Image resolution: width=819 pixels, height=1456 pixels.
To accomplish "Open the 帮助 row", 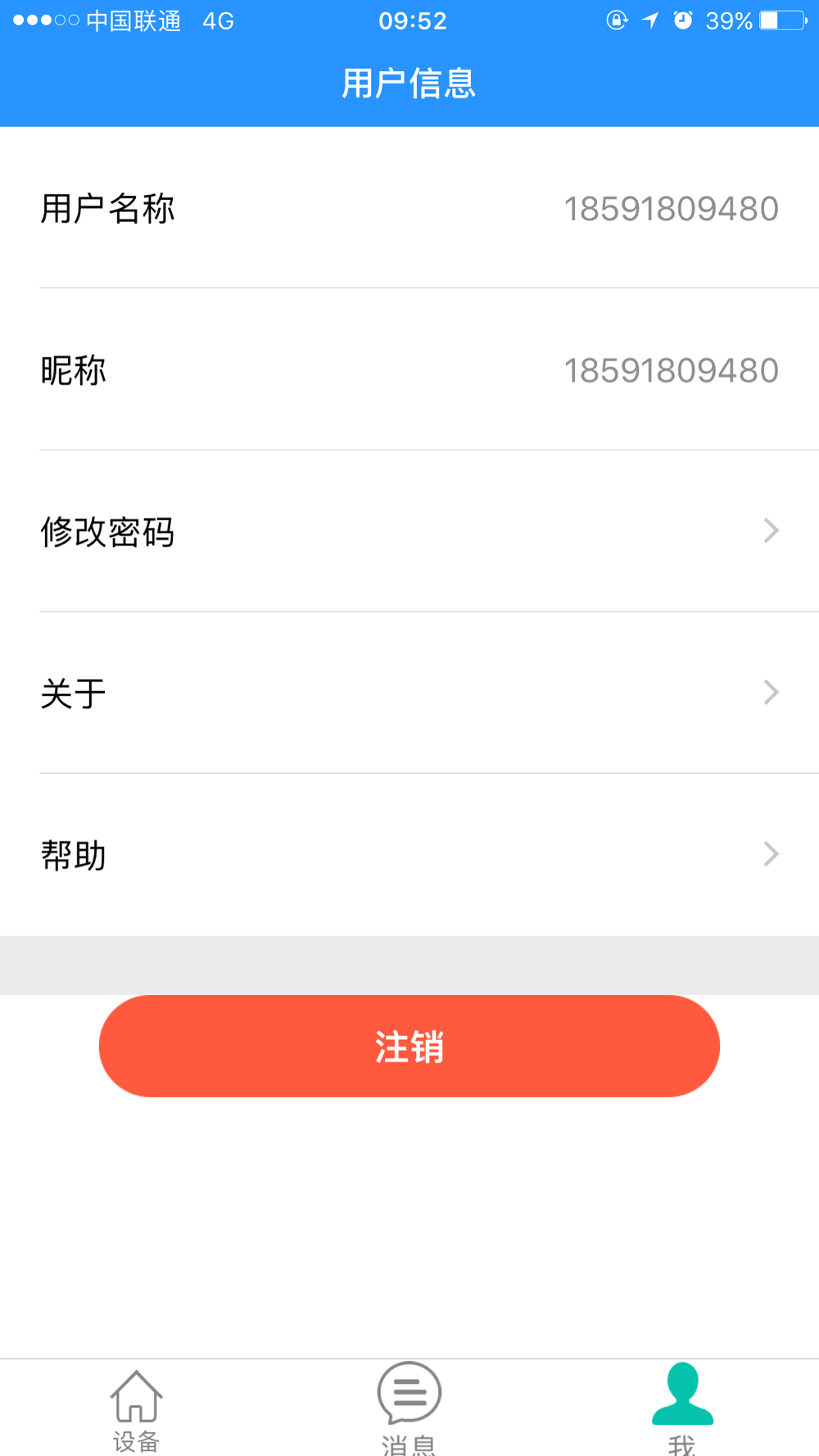I will point(409,855).
